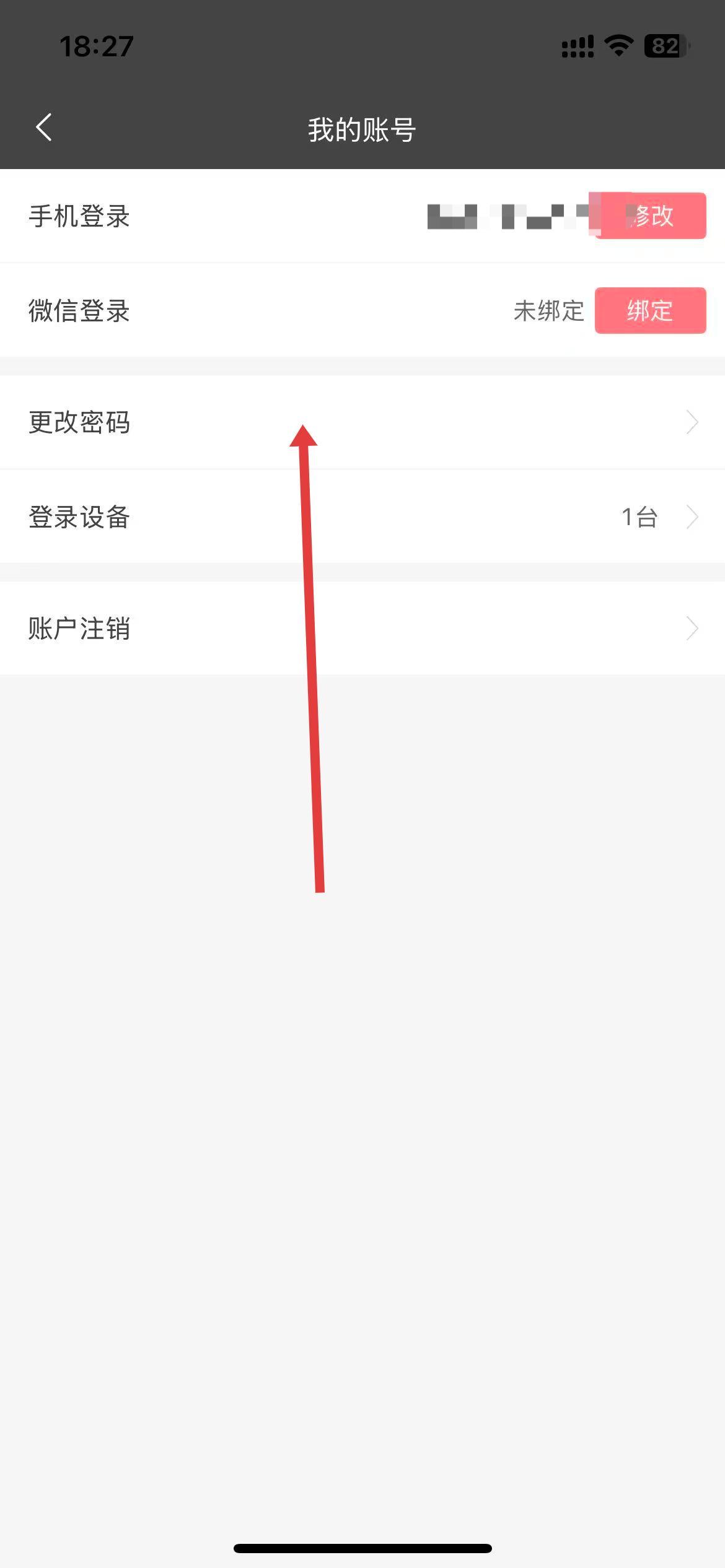Go back from 我的账号 page

pos(44,128)
